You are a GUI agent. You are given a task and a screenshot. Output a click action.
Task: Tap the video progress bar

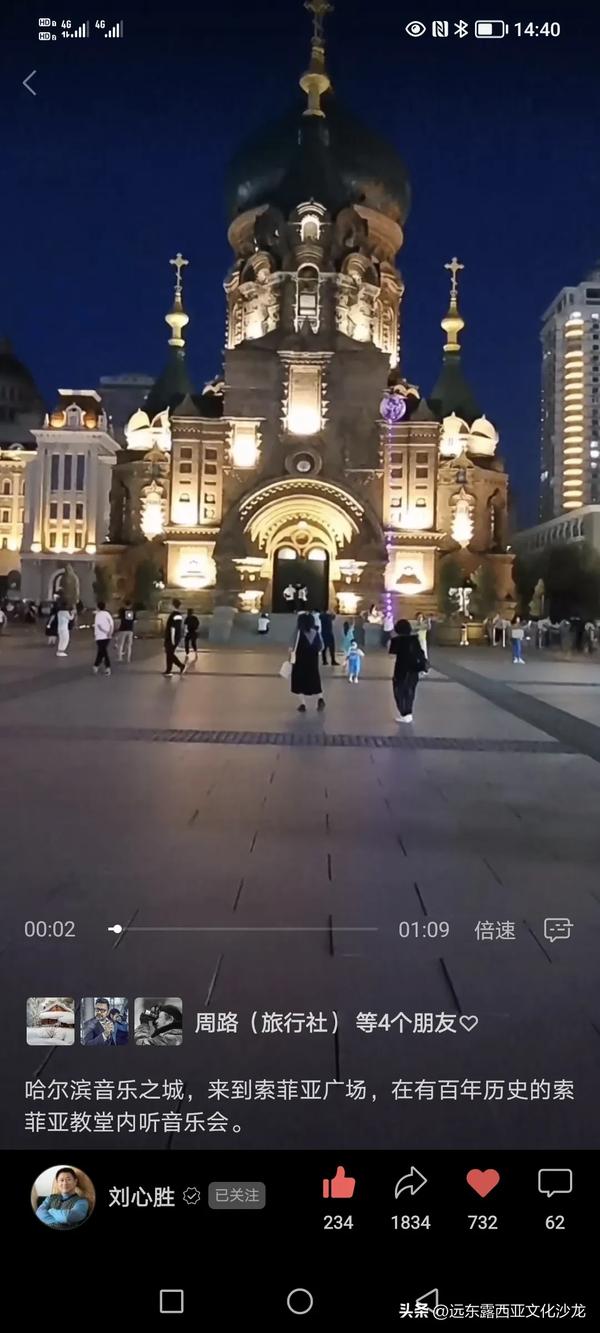[x=245, y=929]
